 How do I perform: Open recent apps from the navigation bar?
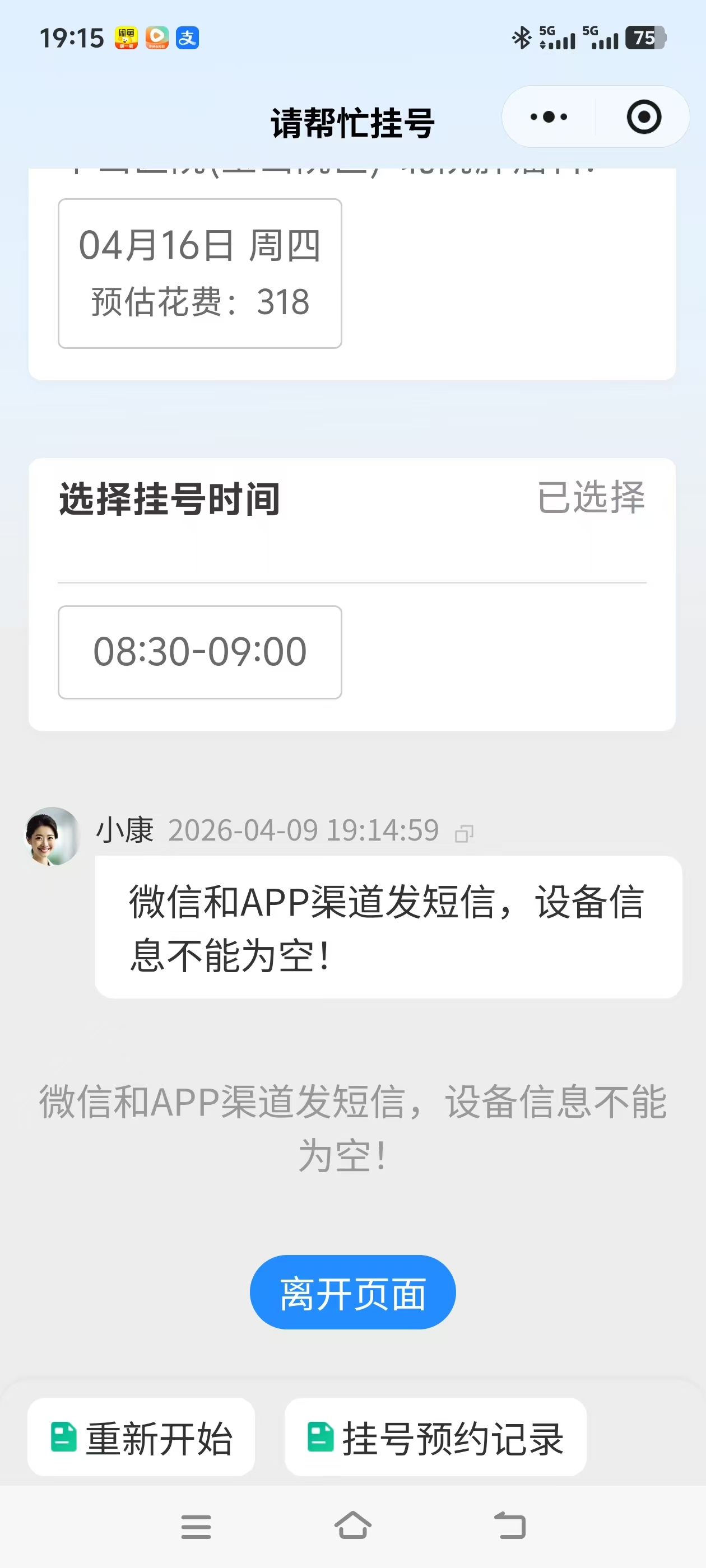(196, 1527)
